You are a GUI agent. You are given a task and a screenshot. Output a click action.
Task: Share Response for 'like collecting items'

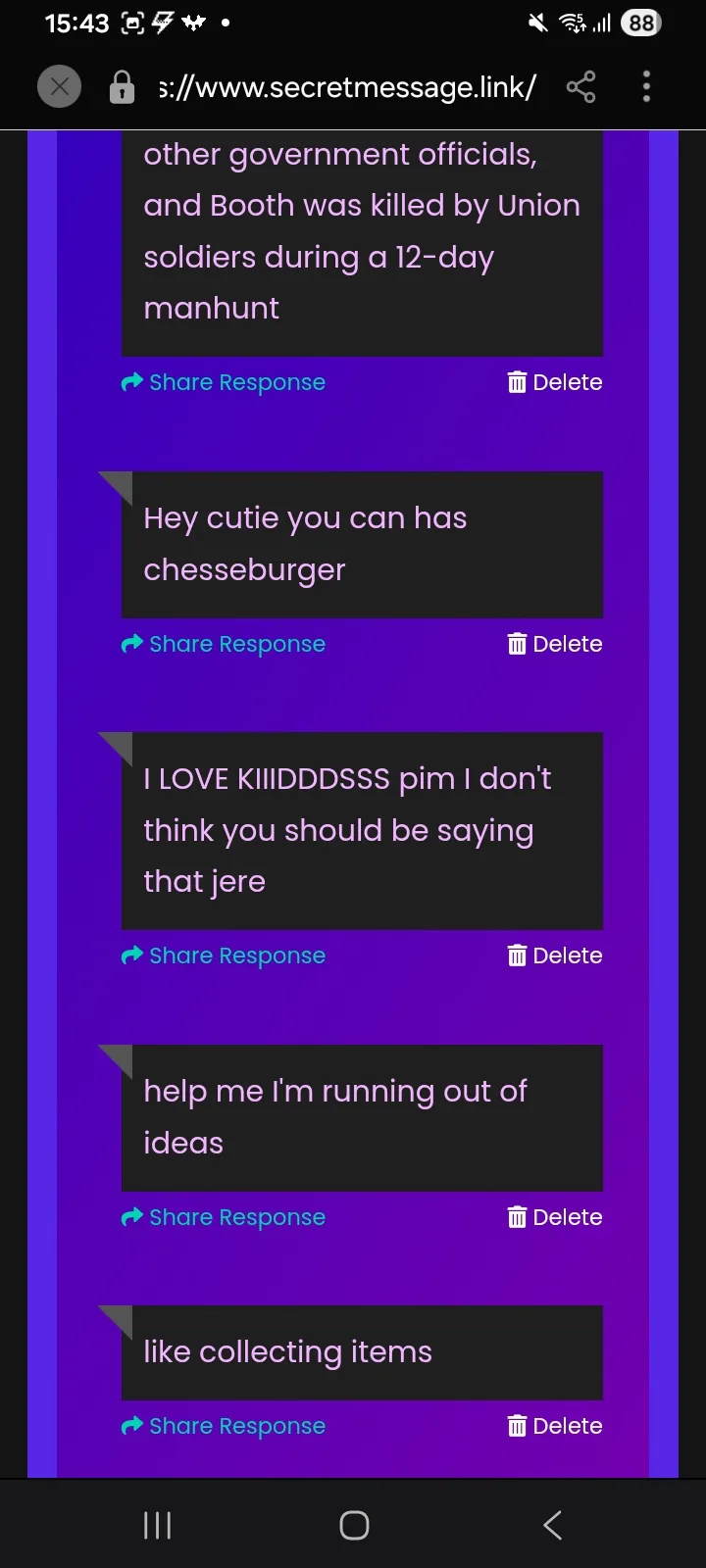224,1426
